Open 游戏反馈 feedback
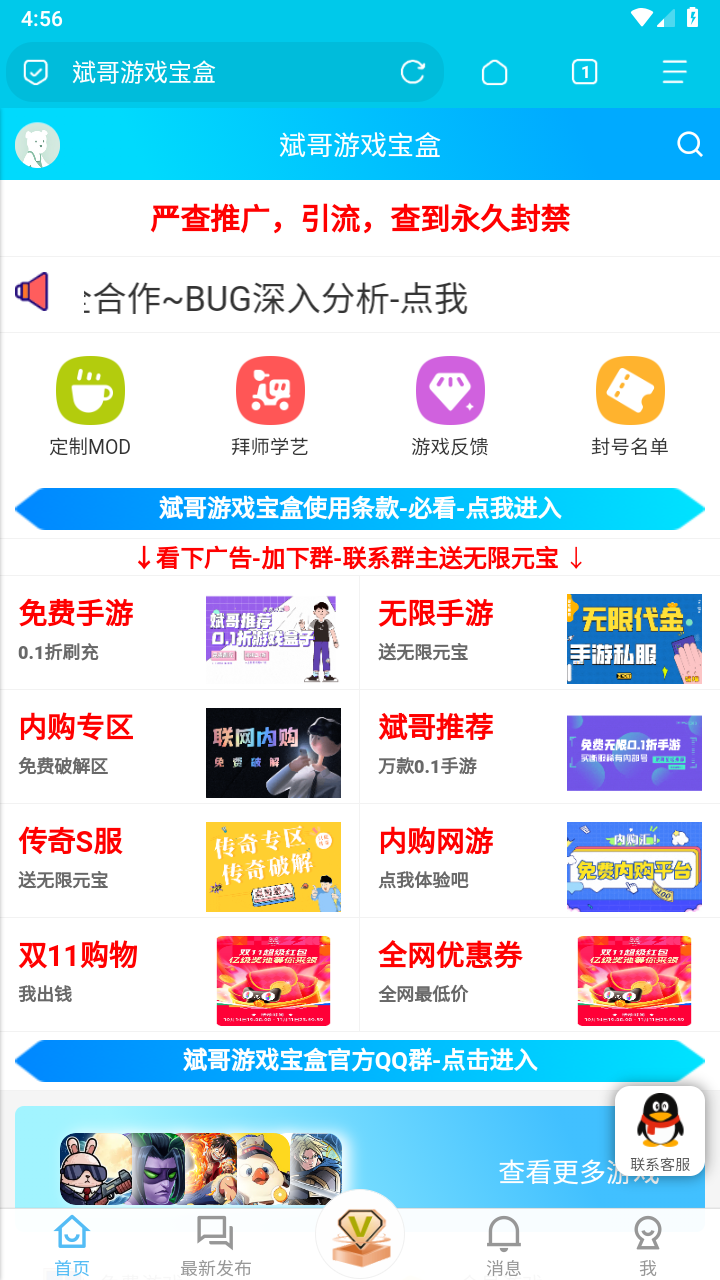This screenshot has height=1280, width=720. 450,406
